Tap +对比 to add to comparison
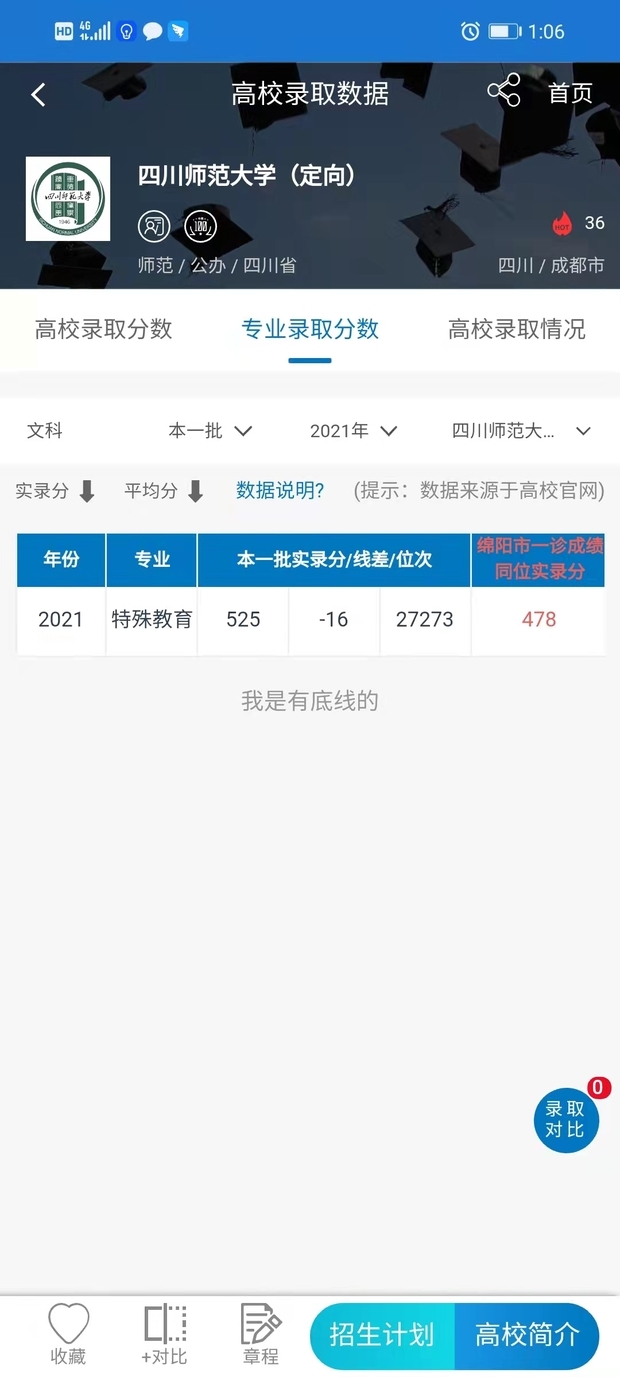 (x=165, y=1335)
